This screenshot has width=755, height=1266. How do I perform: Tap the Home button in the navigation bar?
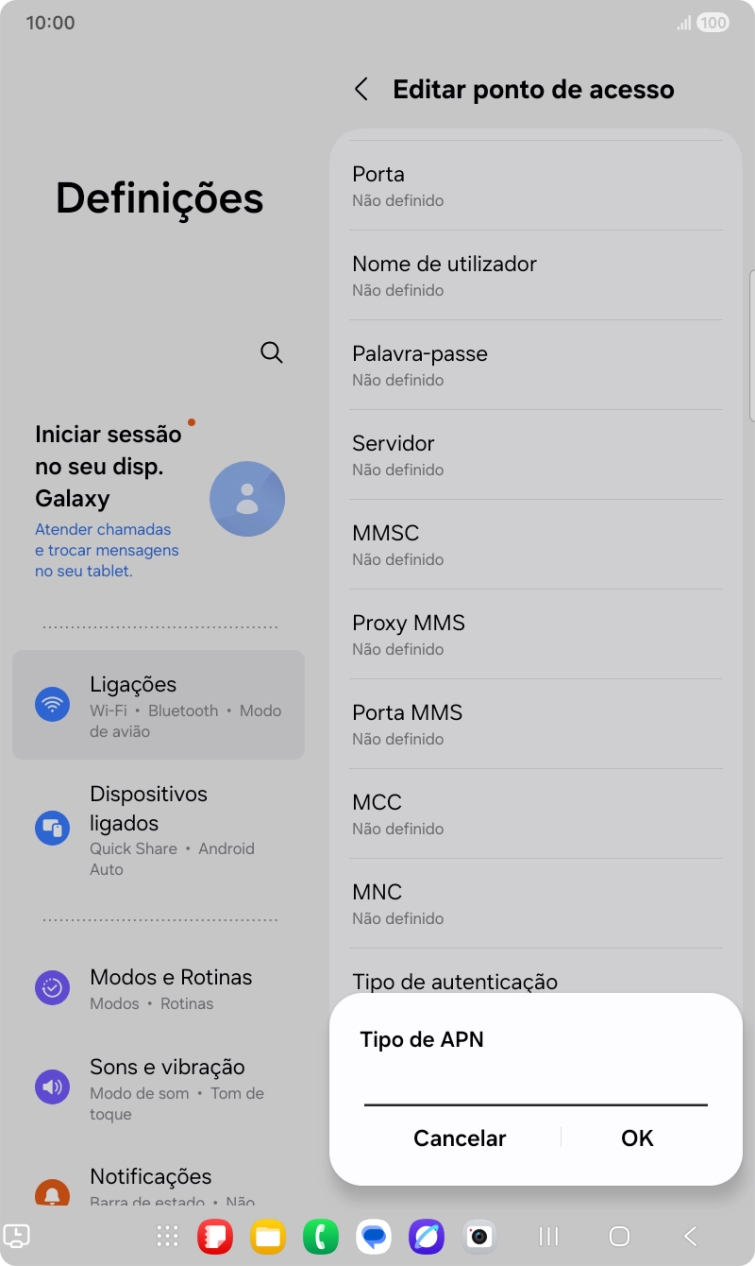(619, 1237)
